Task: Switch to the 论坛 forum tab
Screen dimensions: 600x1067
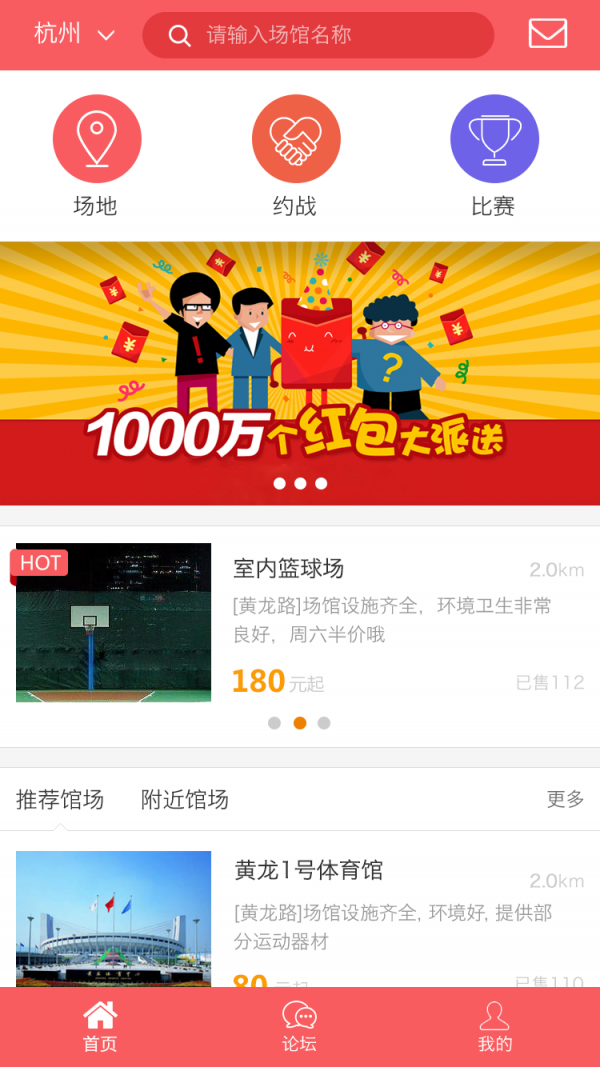Action: [x=299, y=1027]
